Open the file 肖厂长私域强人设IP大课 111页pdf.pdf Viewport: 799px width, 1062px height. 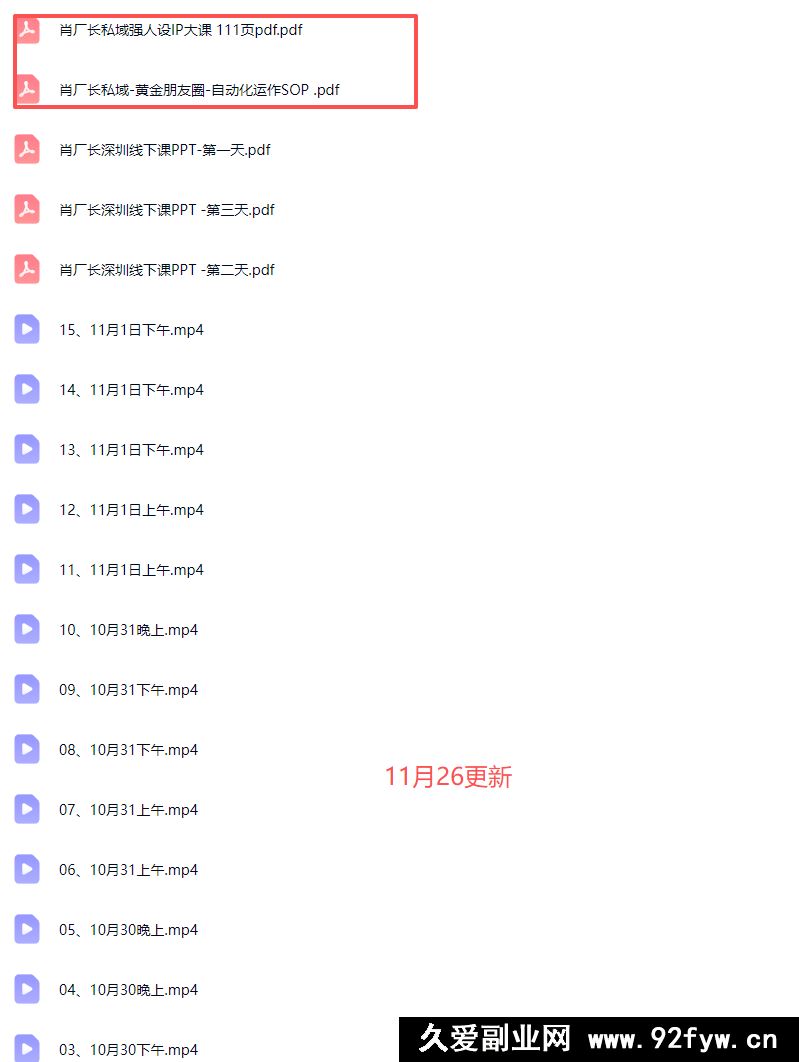tap(180, 30)
